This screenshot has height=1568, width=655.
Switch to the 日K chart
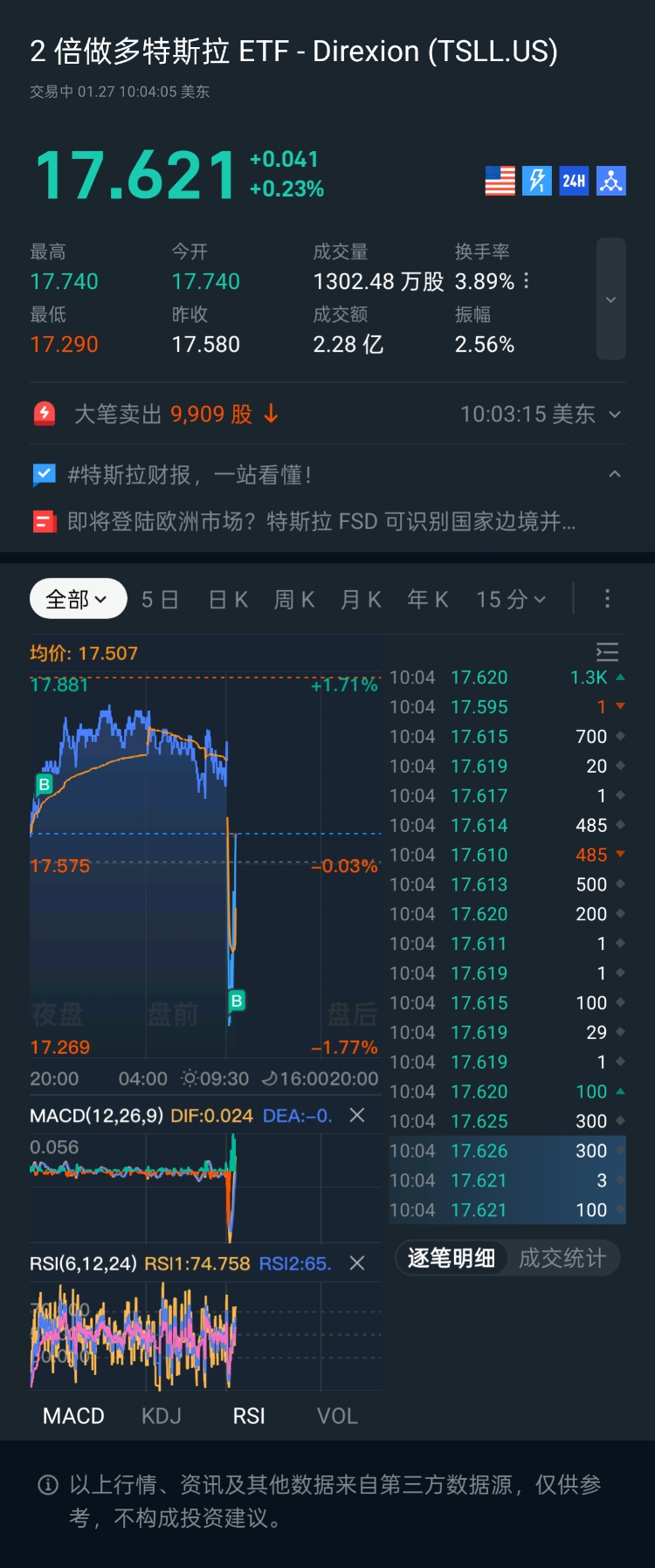pos(229,600)
